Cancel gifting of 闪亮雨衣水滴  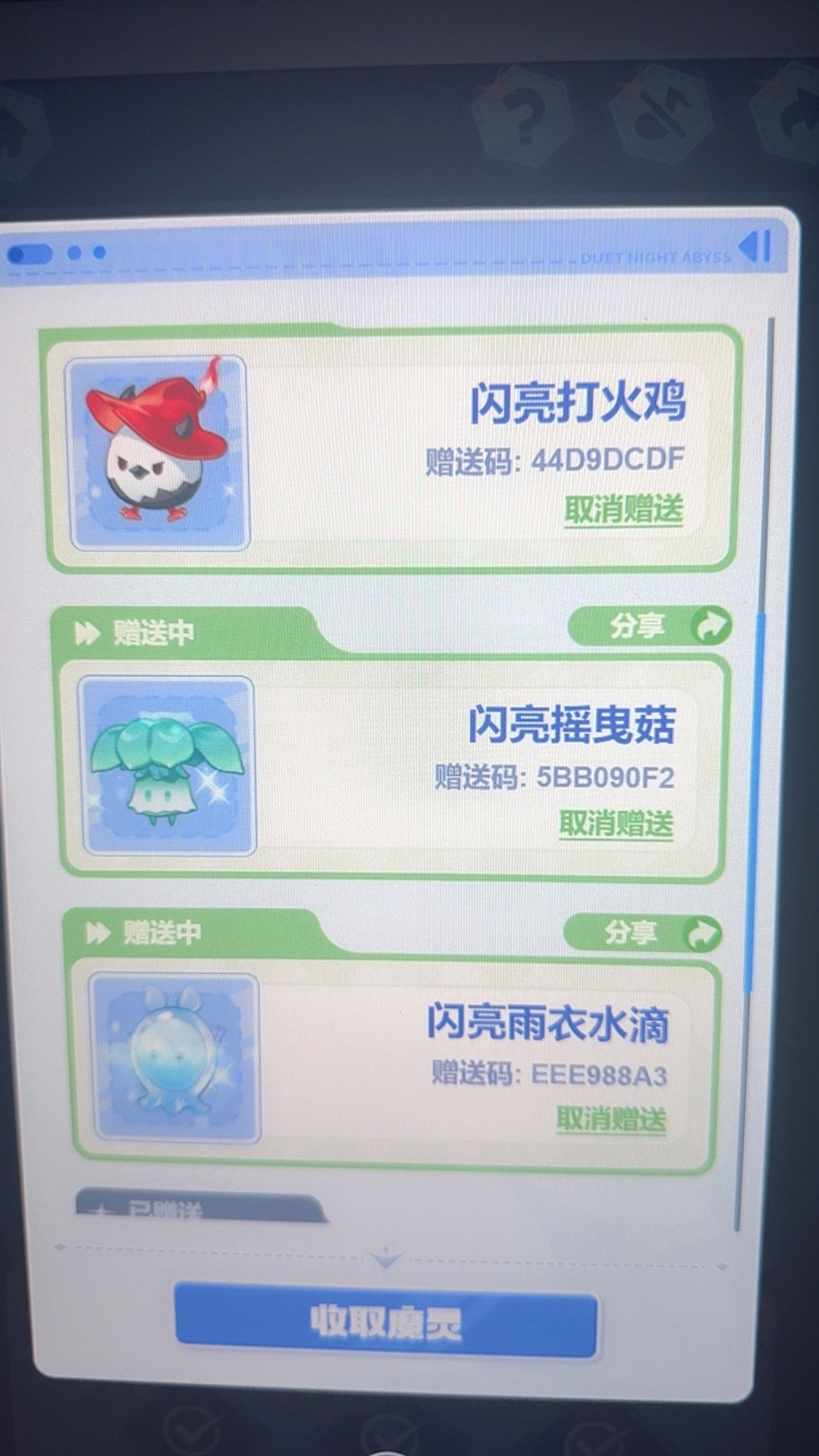[611, 1119]
